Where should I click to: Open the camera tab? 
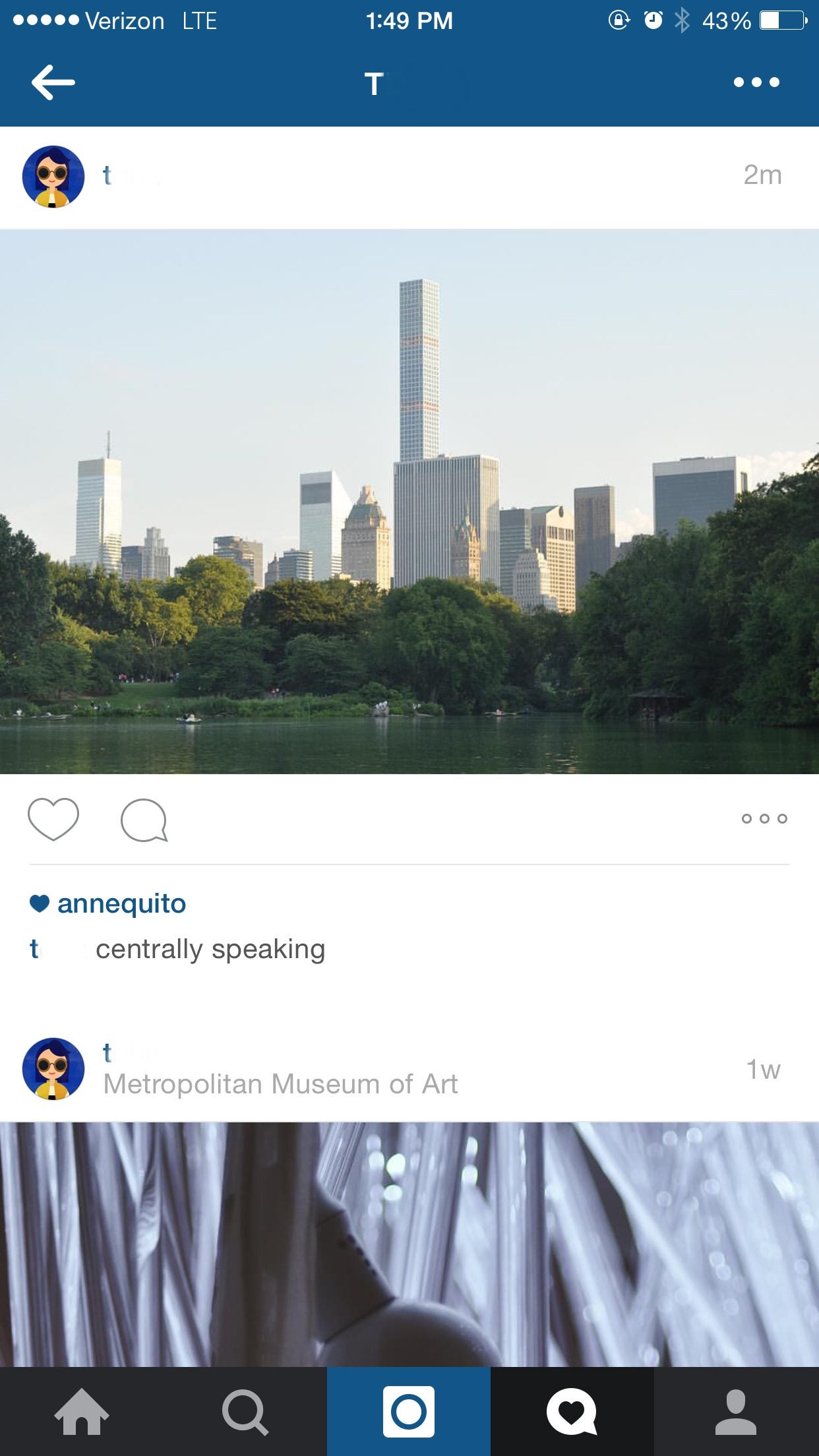pyautogui.click(x=409, y=1411)
